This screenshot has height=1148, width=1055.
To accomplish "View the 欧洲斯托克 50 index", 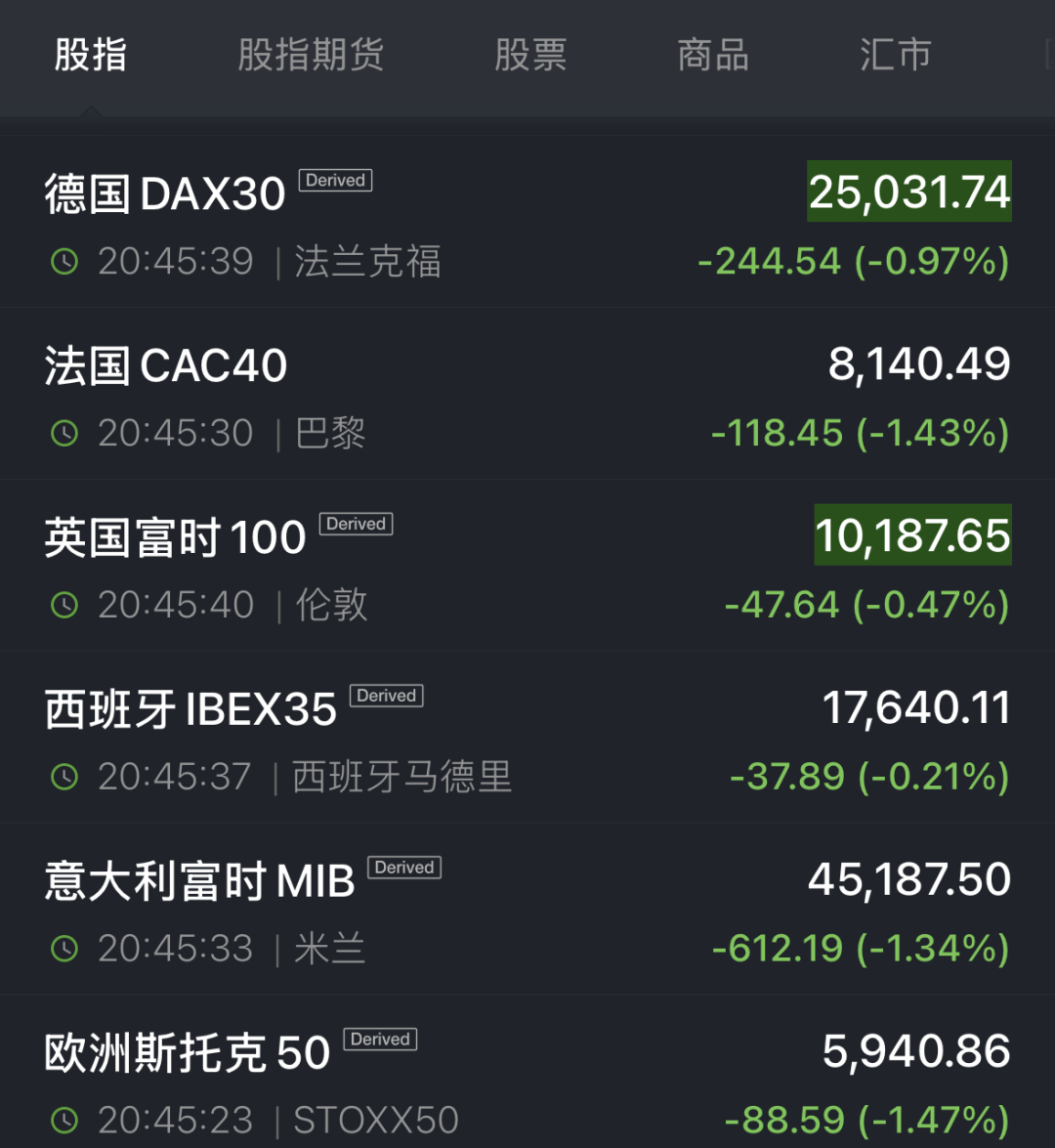I will [x=527, y=1080].
